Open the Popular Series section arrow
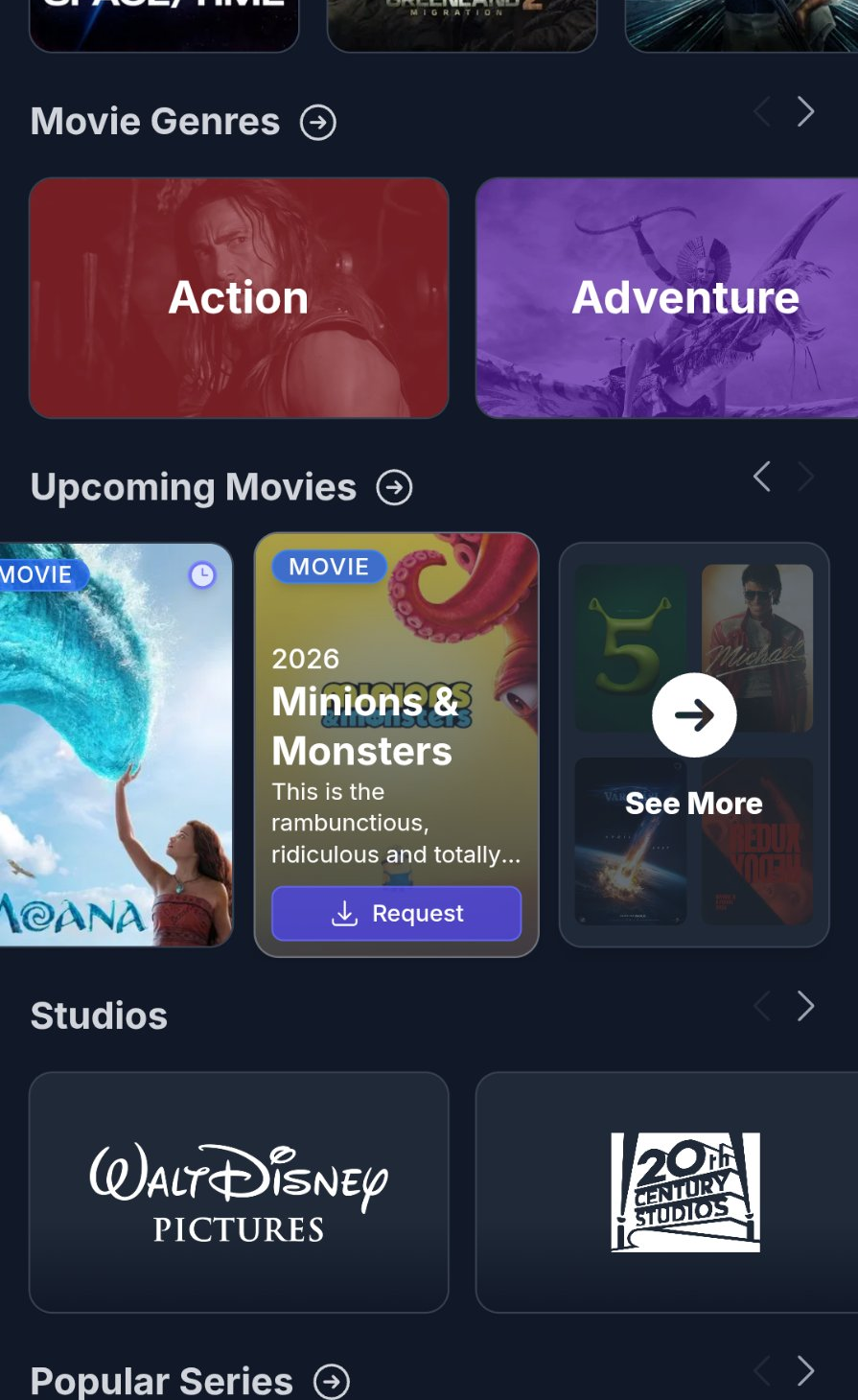Screen dimensions: 858x1400 pyautogui.click(x=332, y=1381)
